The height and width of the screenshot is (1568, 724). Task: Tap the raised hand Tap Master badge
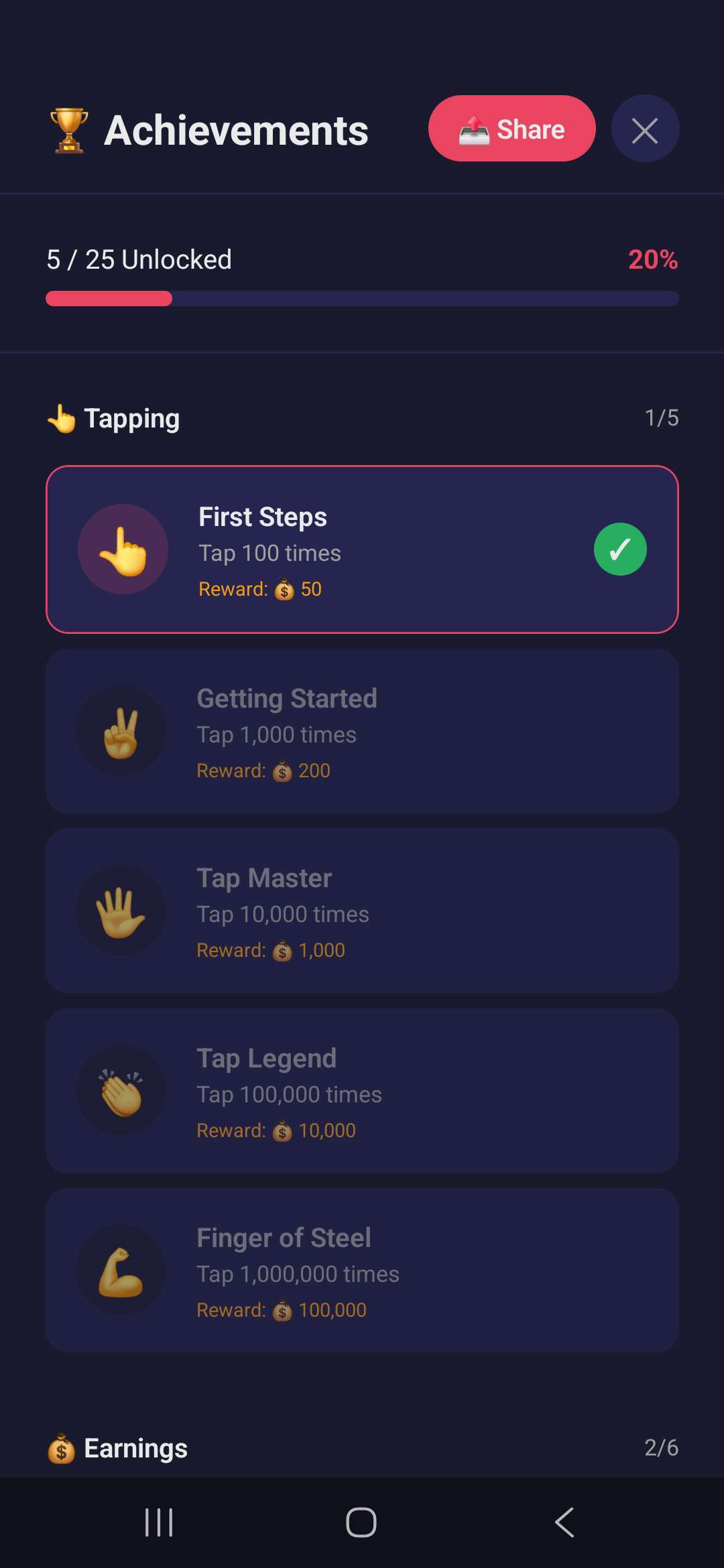click(x=121, y=909)
